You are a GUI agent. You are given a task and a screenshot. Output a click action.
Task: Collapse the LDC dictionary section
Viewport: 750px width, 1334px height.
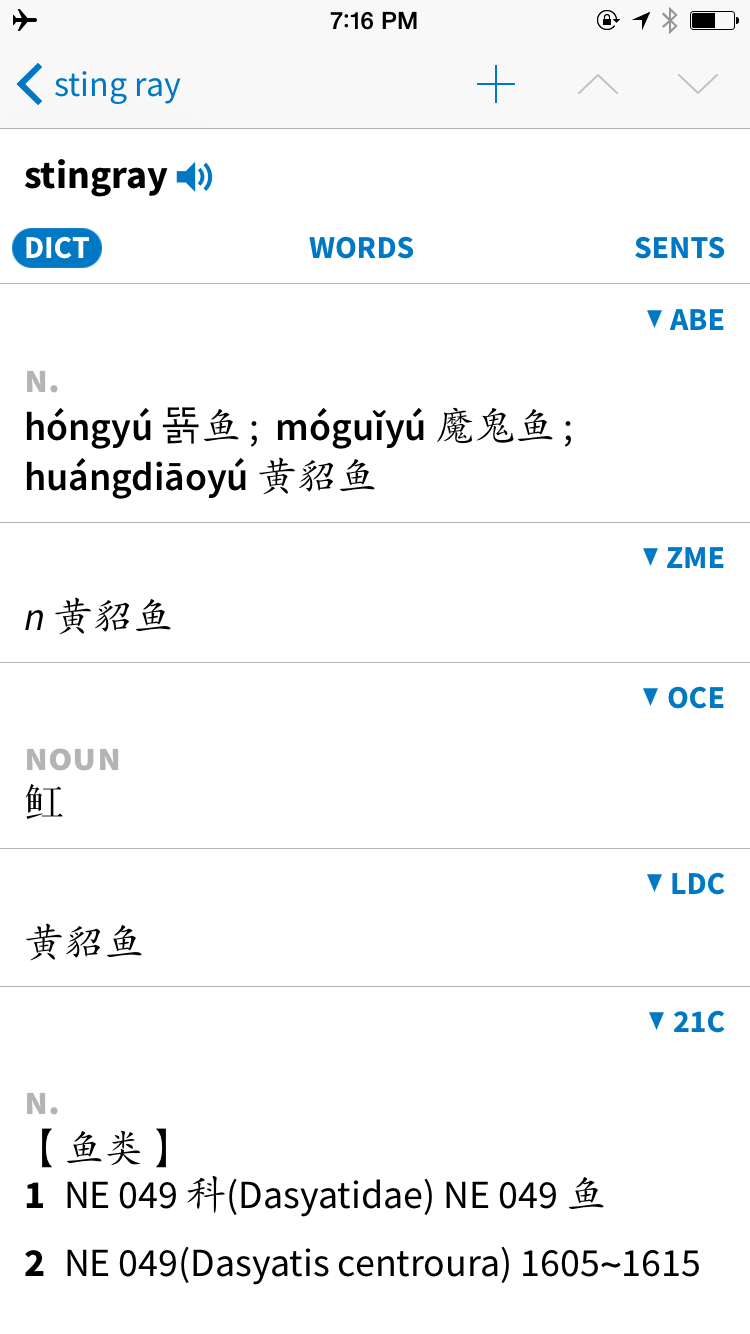pos(685,884)
